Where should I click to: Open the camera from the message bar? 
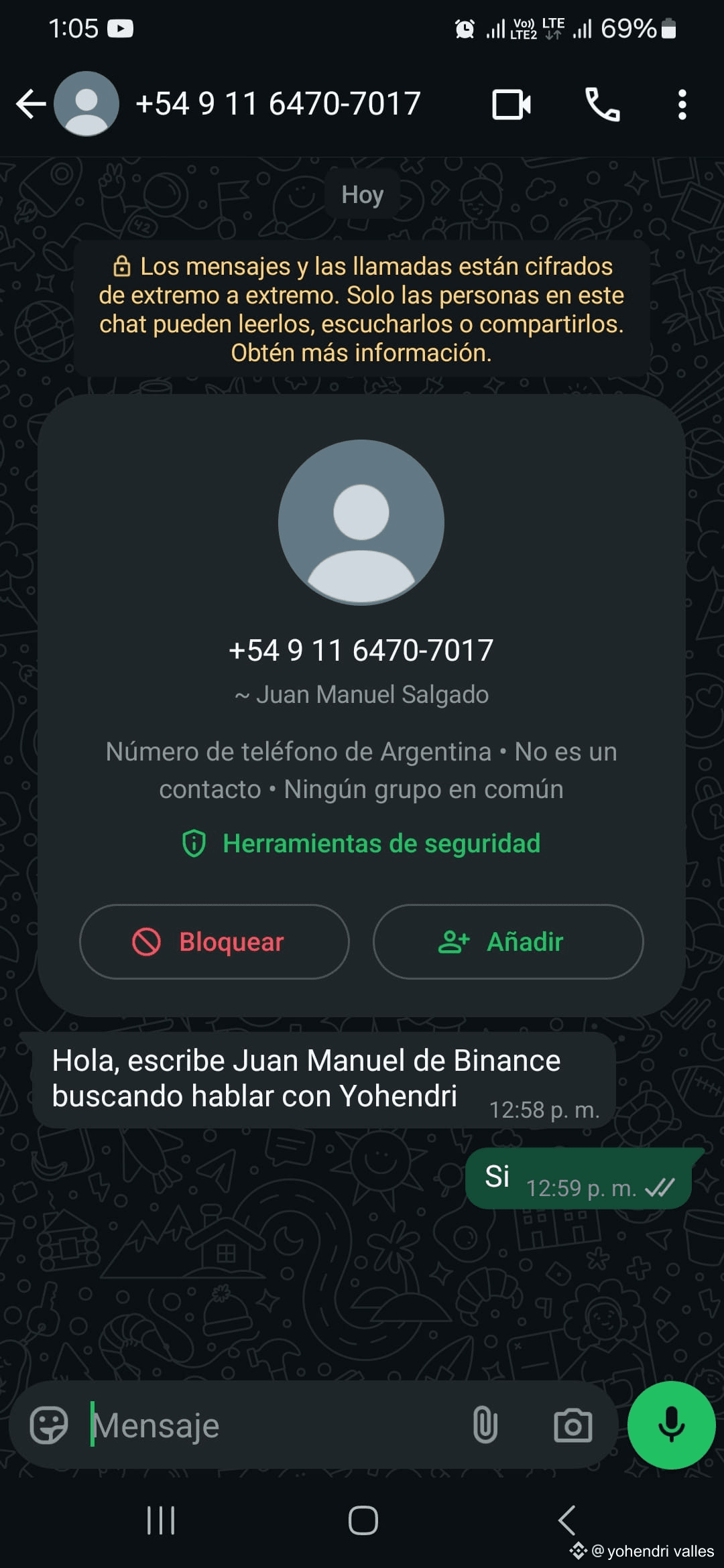coord(572,1425)
